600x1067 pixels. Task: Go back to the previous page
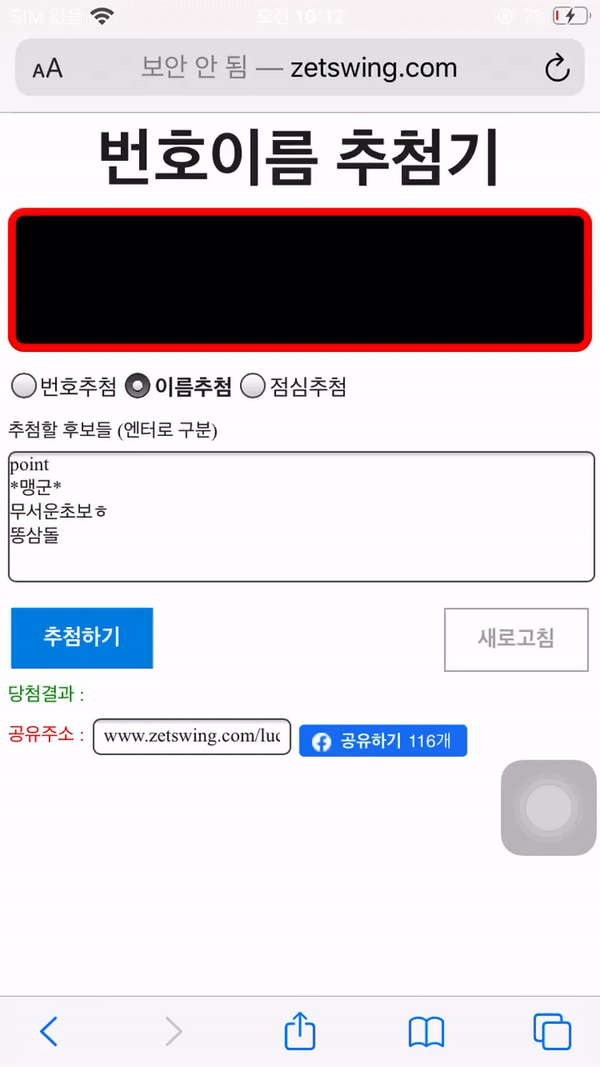click(x=48, y=1030)
